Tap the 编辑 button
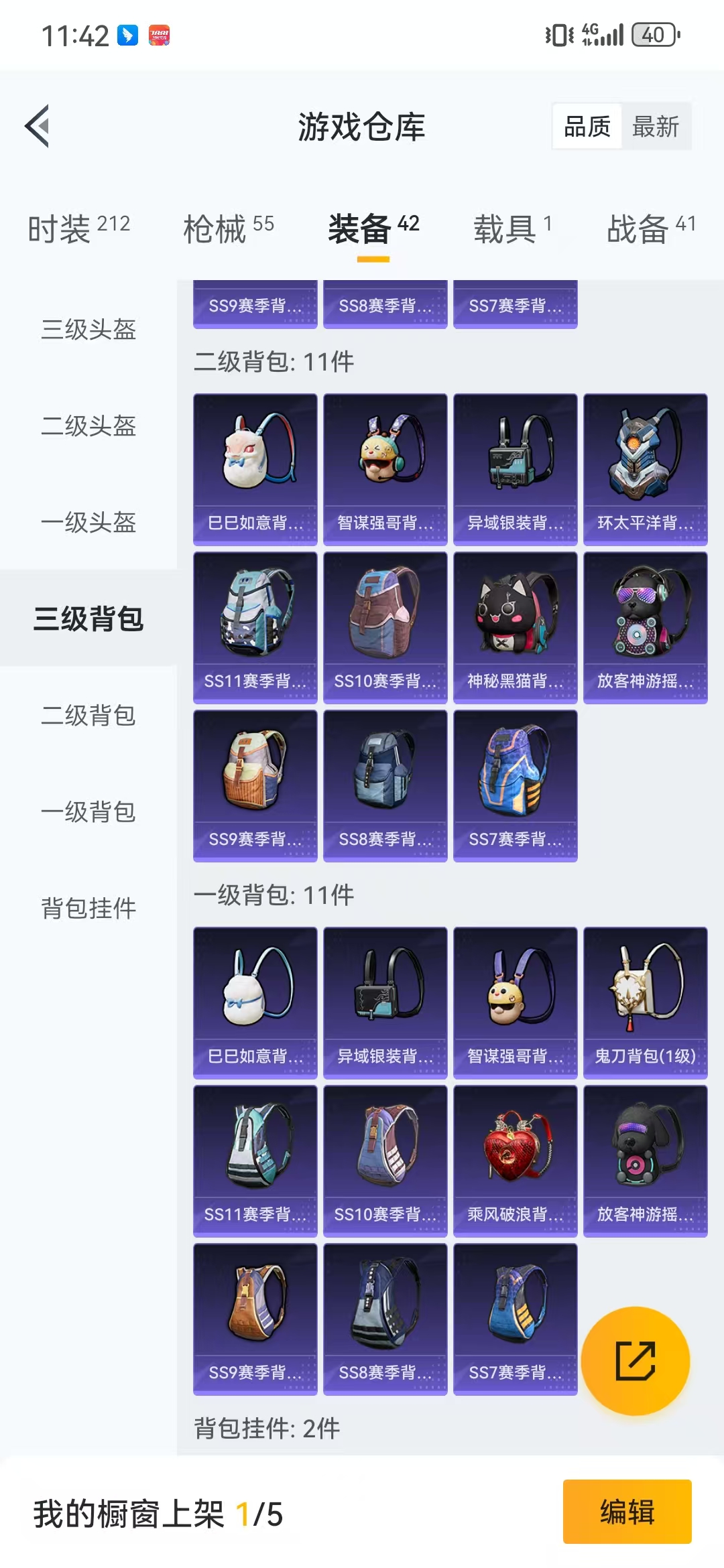The image size is (724, 1568). [x=627, y=1512]
